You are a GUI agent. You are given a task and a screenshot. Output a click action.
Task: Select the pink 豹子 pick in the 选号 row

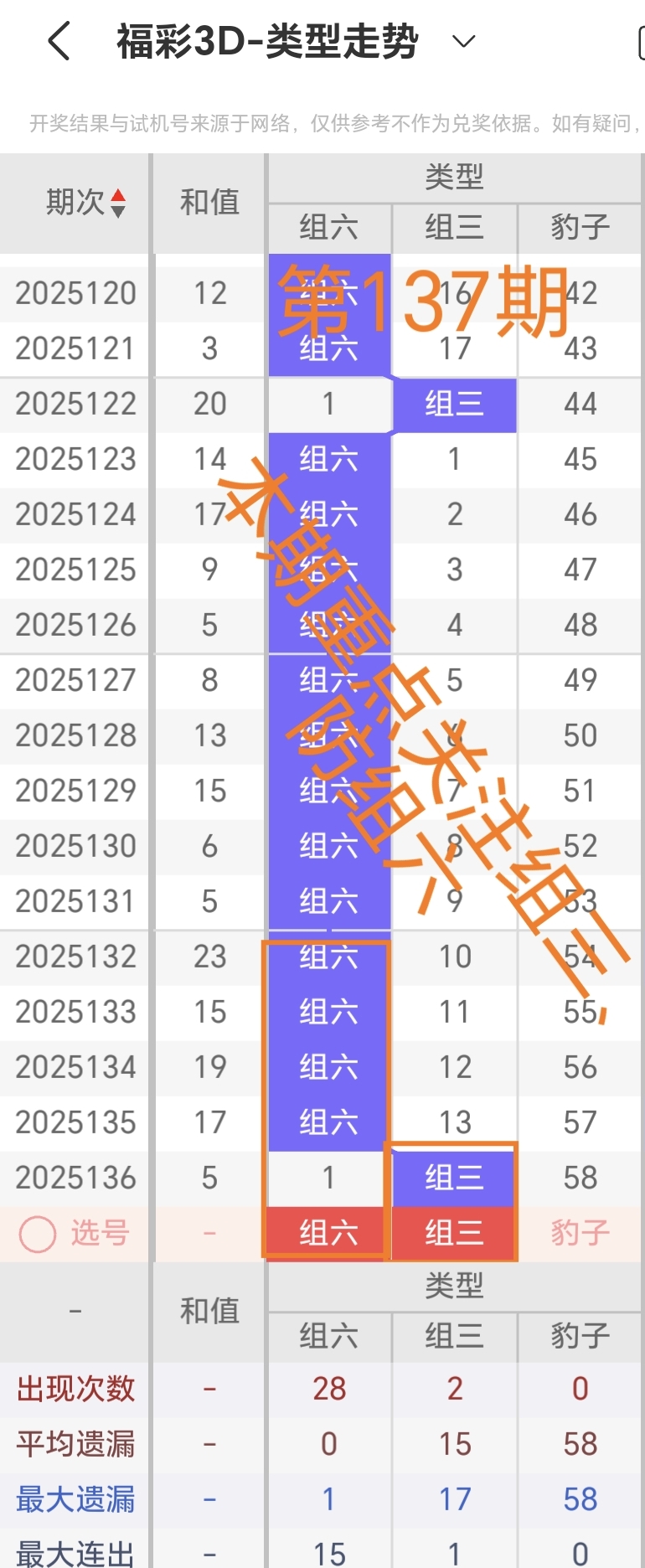[579, 1233]
